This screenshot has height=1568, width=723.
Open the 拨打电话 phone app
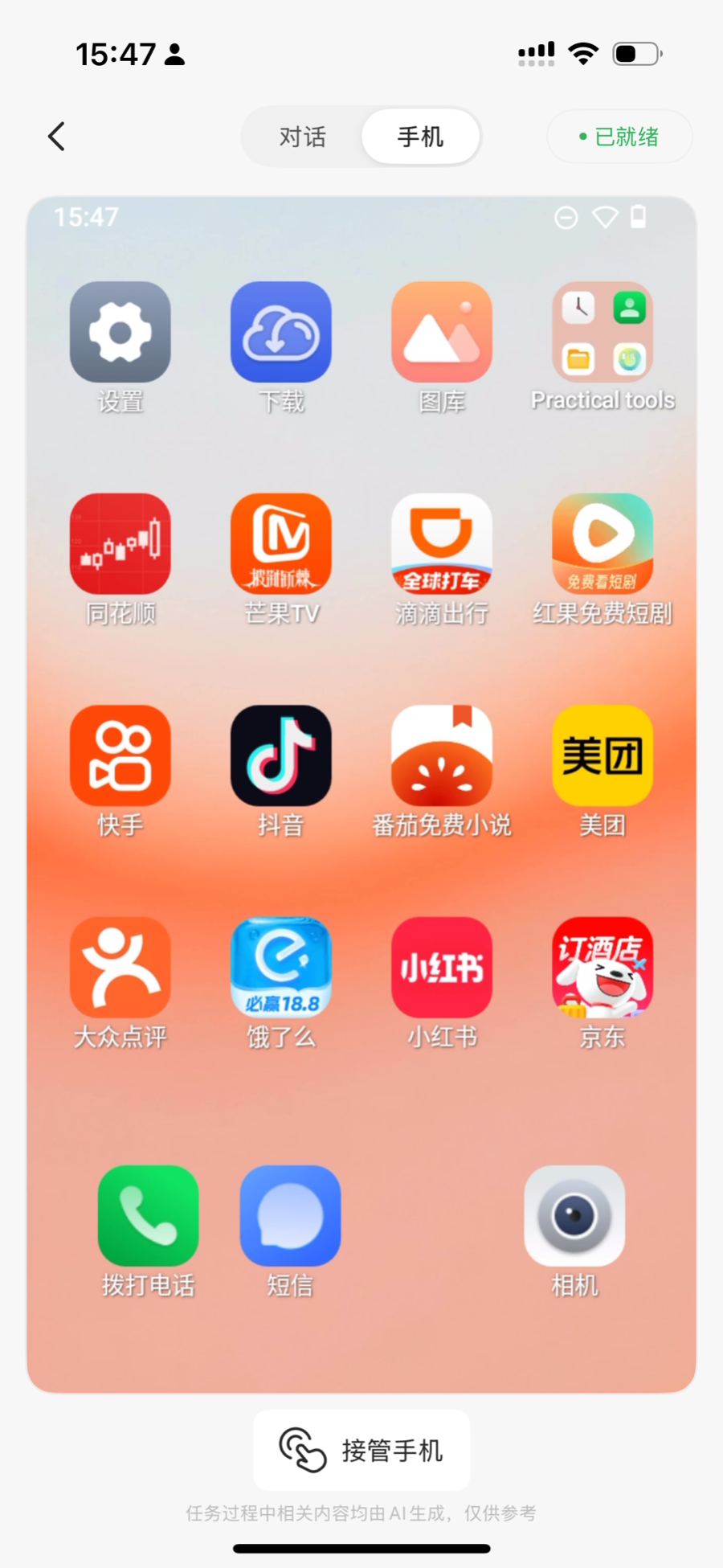[149, 1216]
